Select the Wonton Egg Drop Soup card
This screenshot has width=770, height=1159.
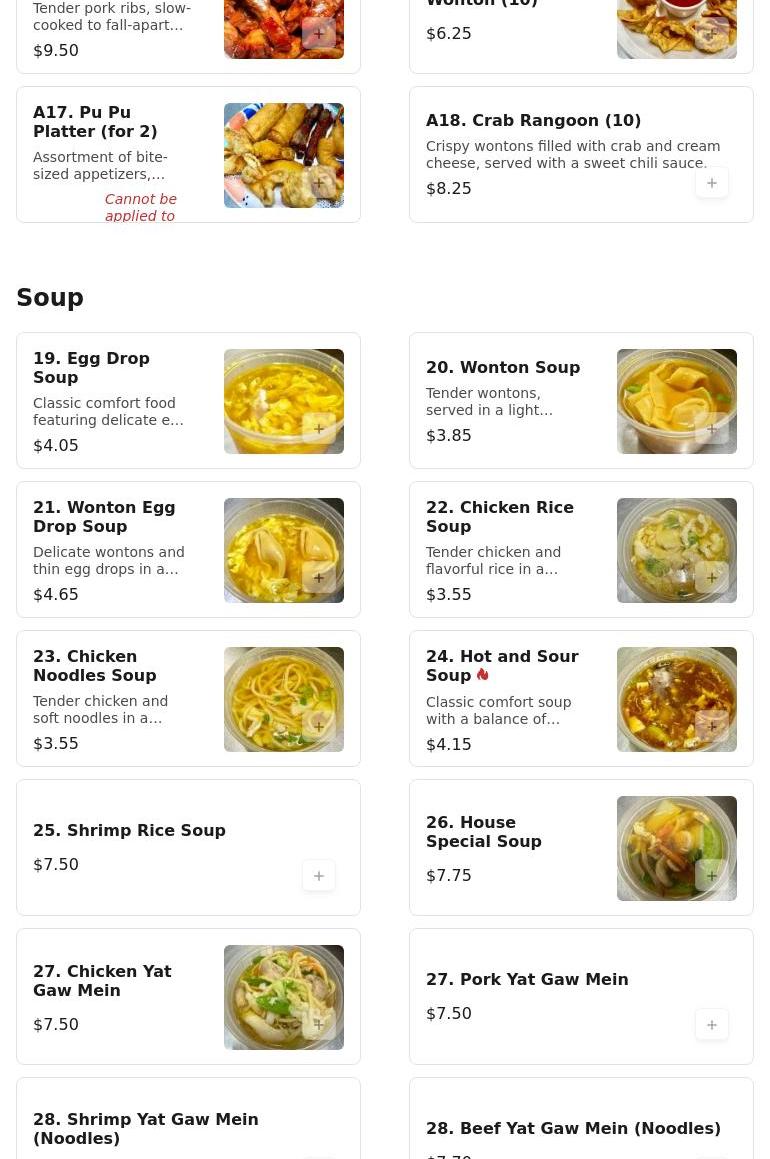coord(110,549)
